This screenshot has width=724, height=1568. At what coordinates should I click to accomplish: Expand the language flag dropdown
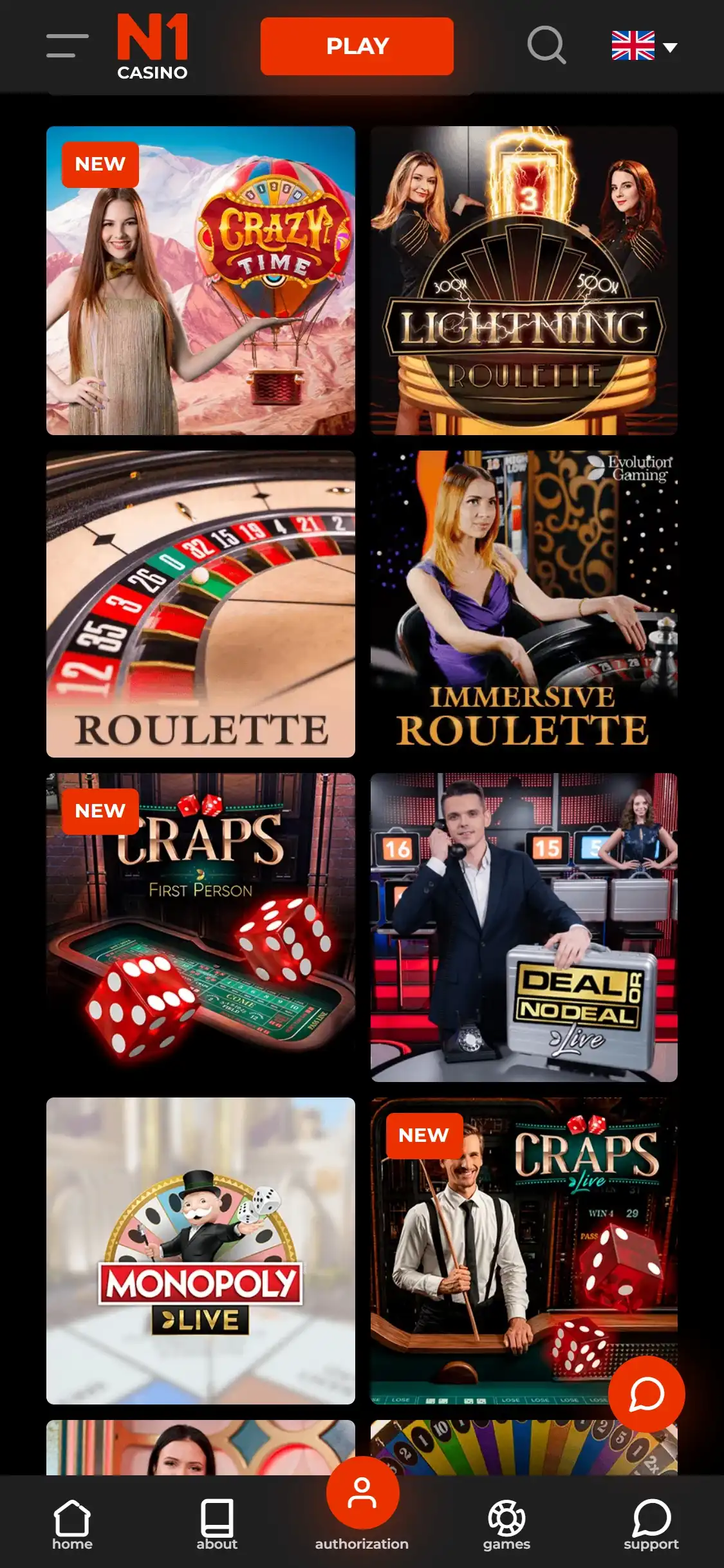644,46
